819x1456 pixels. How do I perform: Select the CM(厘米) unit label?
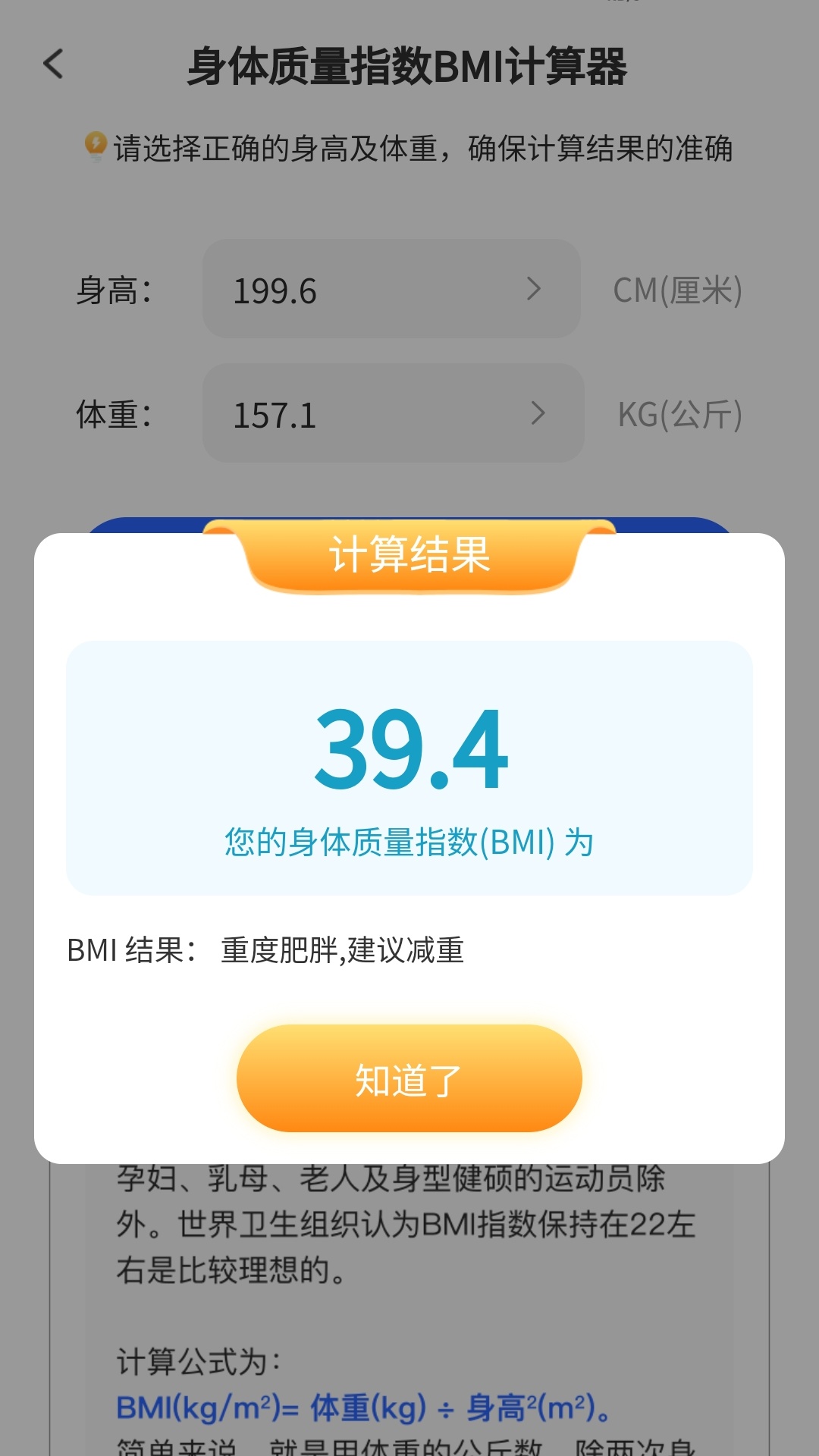click(x=679, y=290)
